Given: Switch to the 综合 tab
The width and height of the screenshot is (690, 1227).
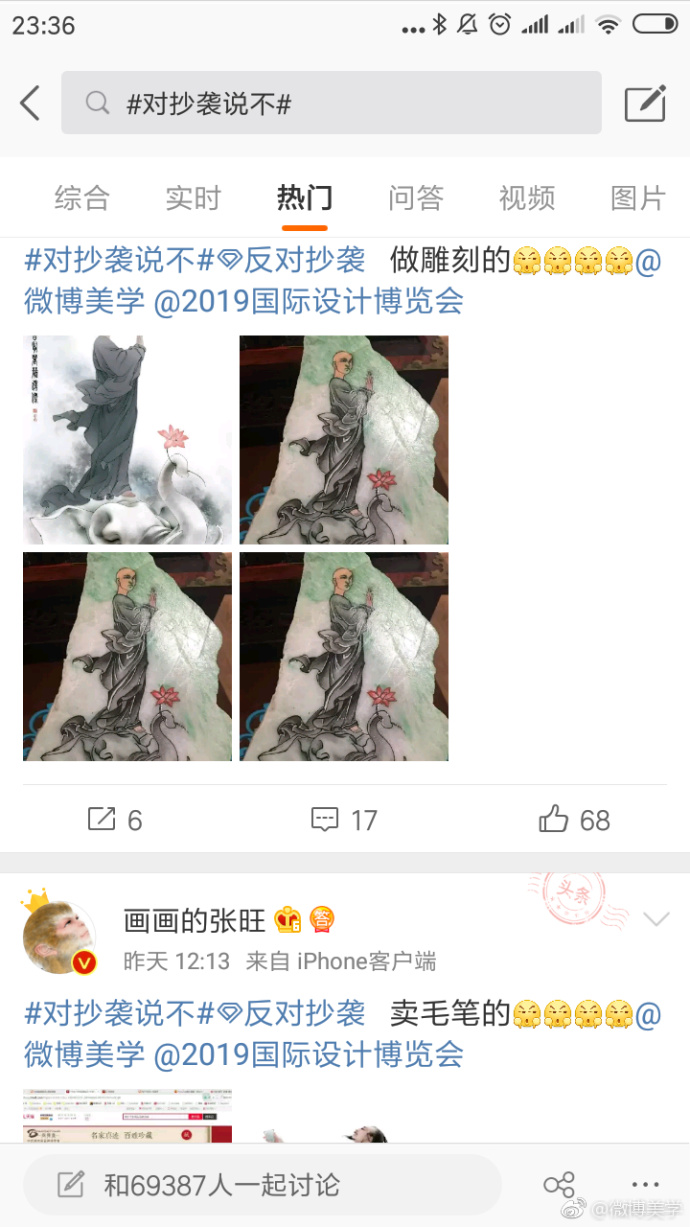Looking at the screenshot, I should pyautogui.click(x=81, y=198).
